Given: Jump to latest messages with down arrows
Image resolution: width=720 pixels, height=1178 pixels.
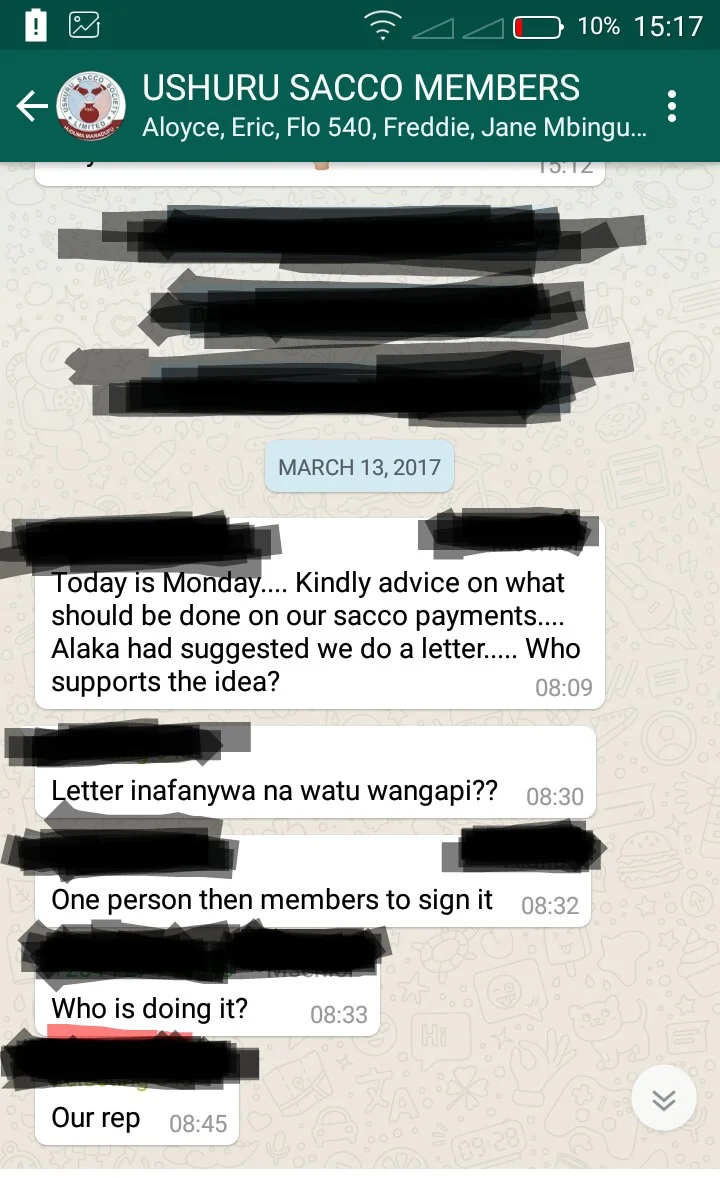Looking at the screenshot, I should [663, 1099].
